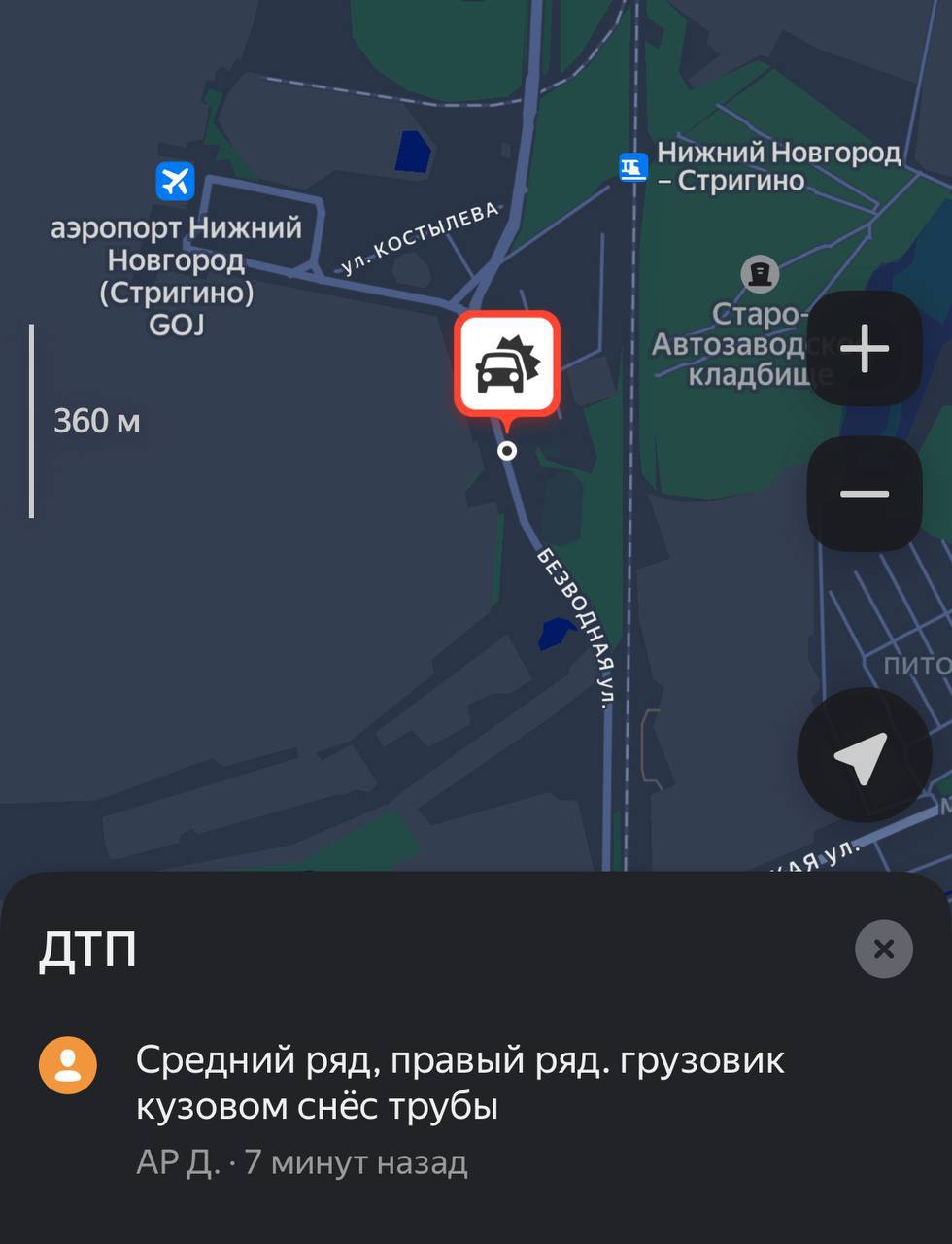Center map on my location

coord(864,755)
